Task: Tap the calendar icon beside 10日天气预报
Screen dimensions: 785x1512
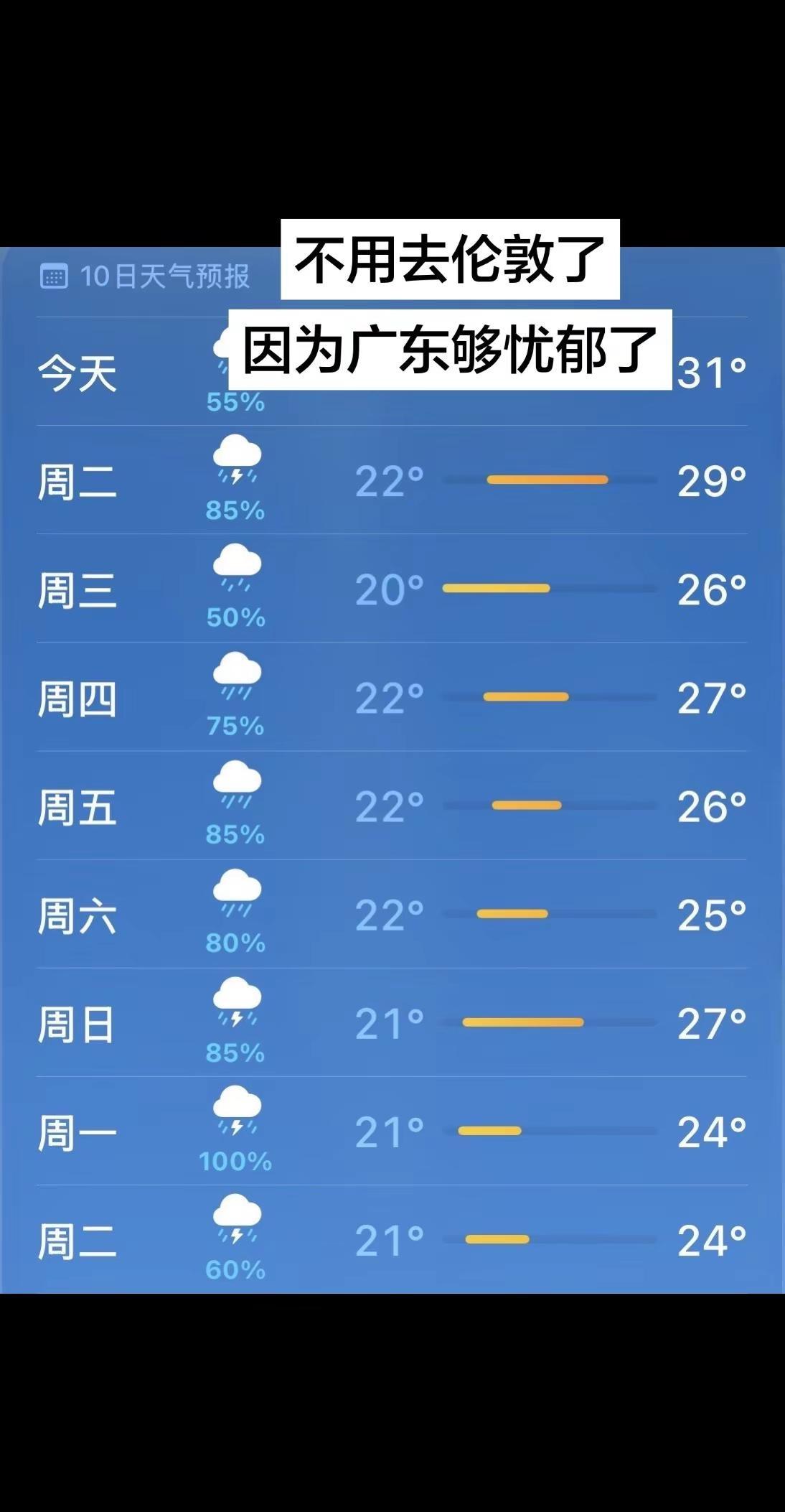Action: tap(54, 275)
